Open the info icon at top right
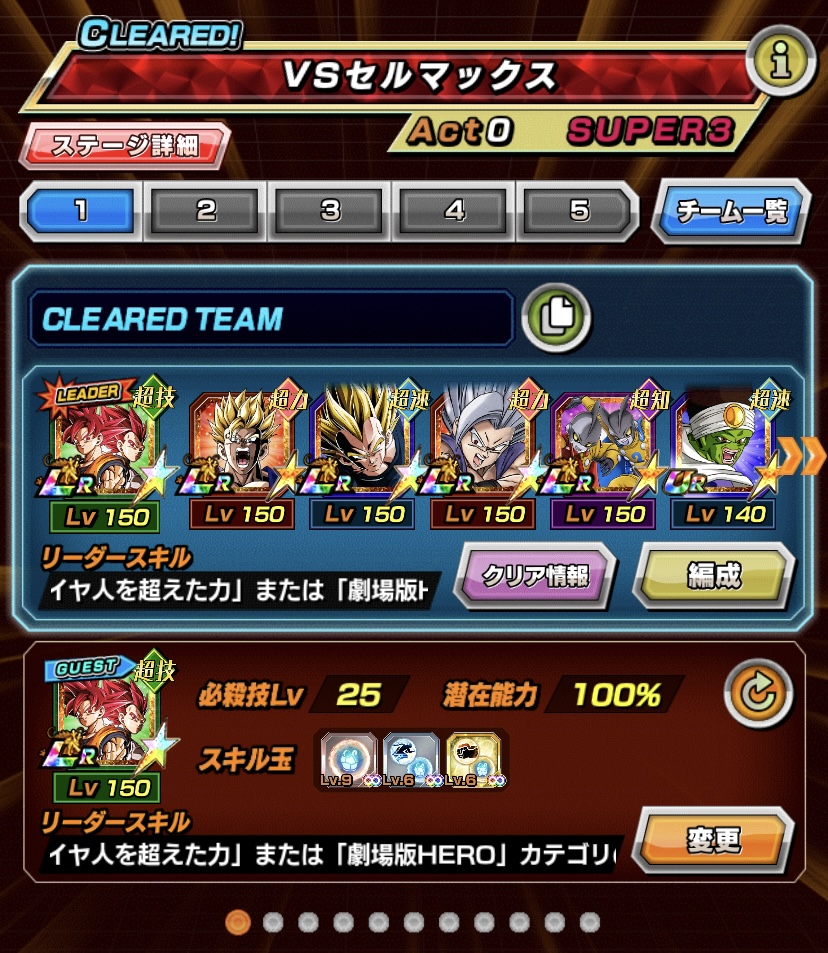The width and height of the screenshot is (828, 953). tap(780, 64)
